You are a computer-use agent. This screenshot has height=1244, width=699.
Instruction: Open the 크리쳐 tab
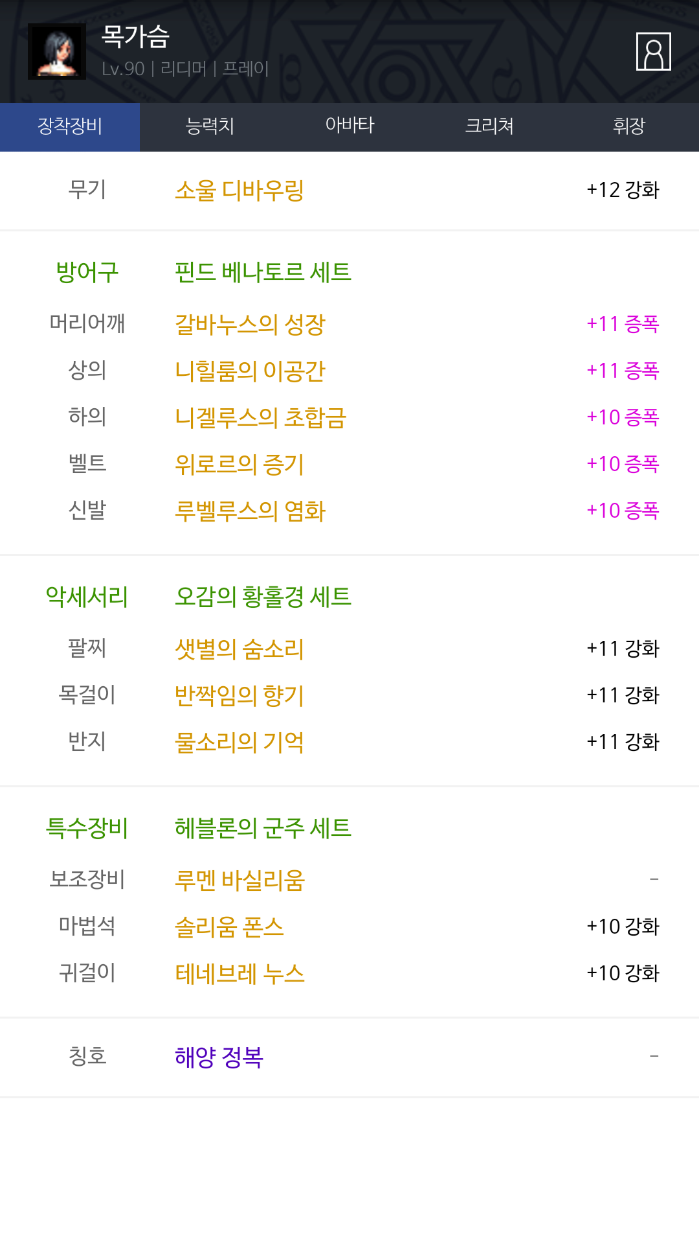click(x=489, y=127)
